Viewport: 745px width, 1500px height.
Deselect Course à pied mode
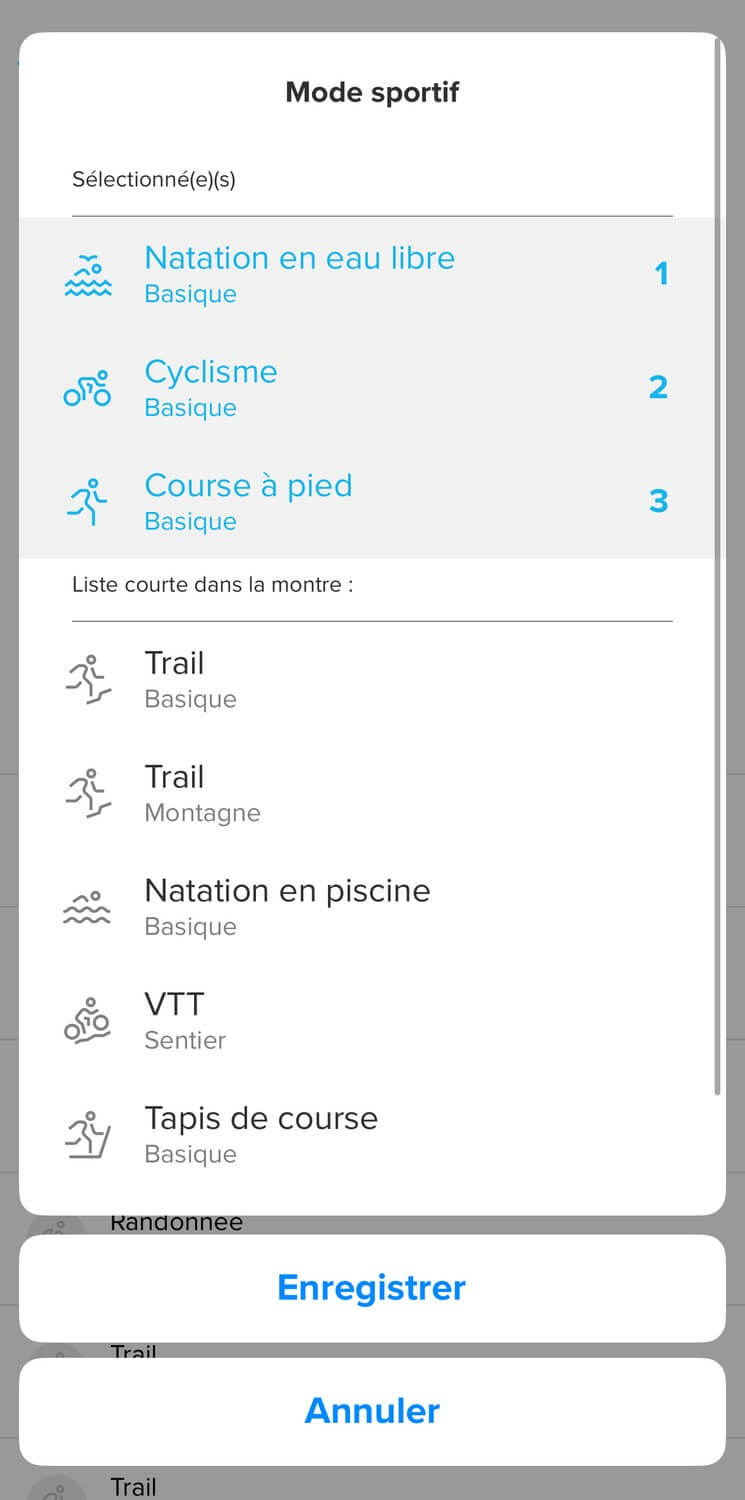[372, 502]
